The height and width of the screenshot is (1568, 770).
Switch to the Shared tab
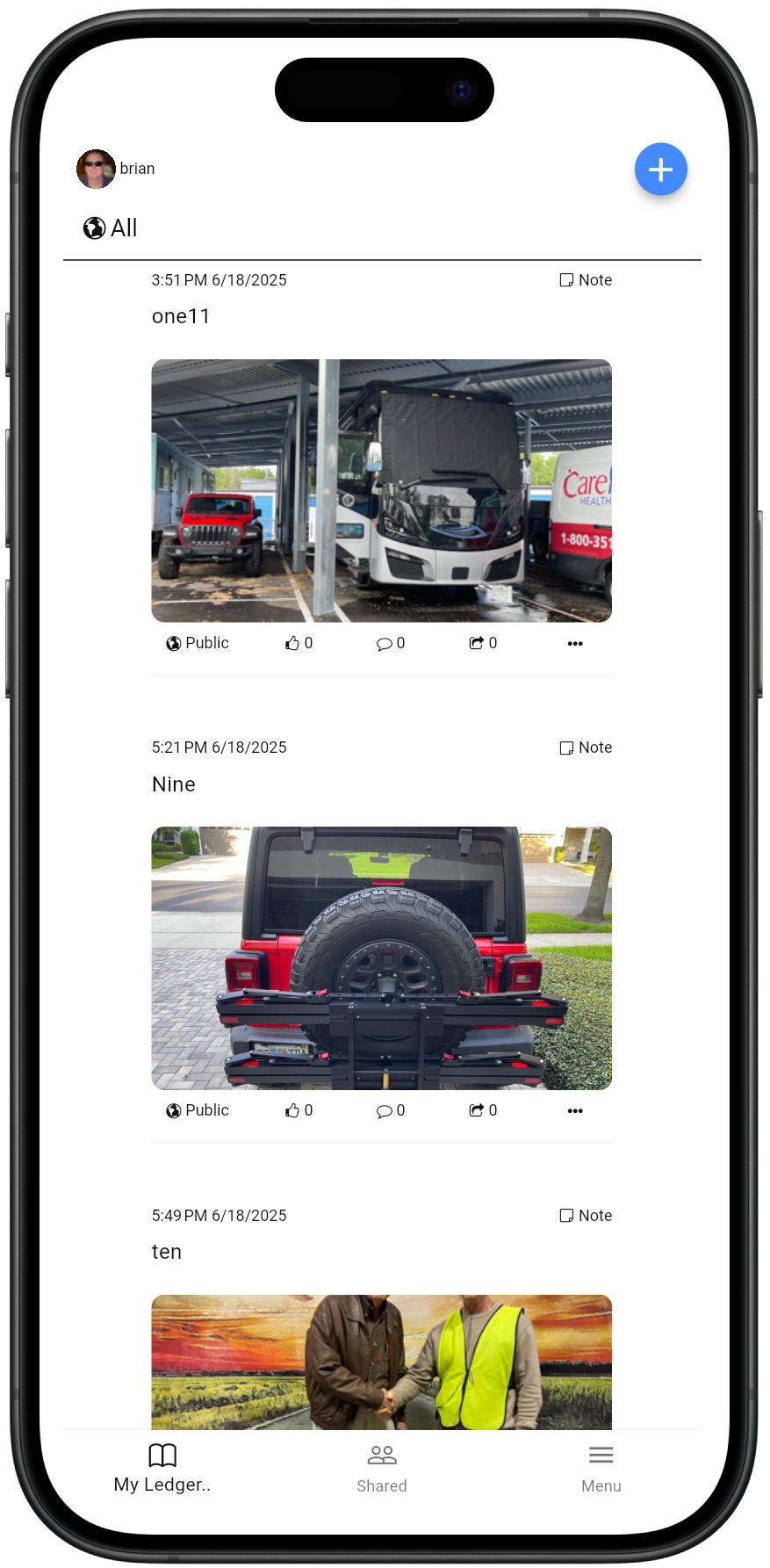381,1469
